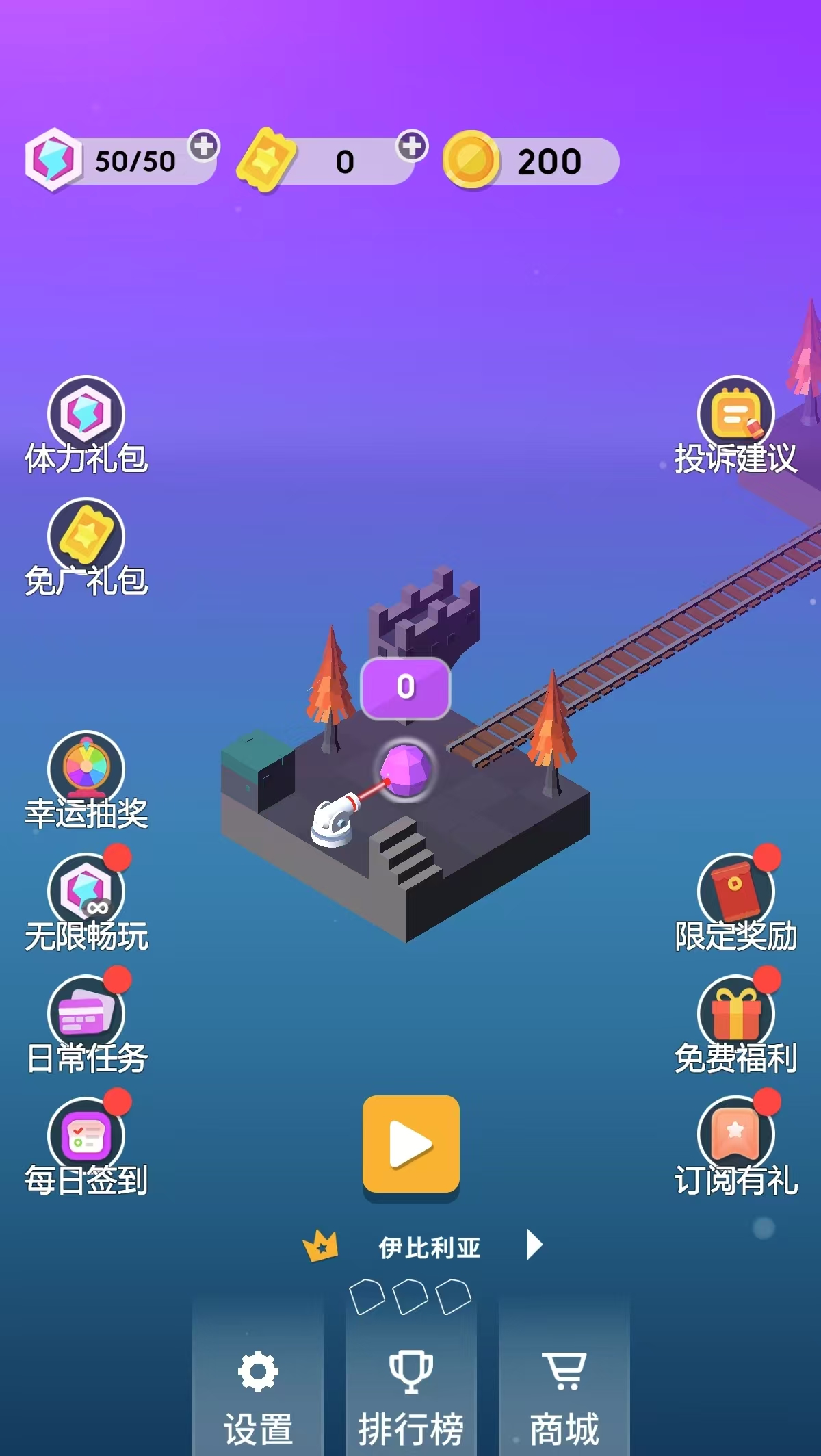Open the 免广礼包 ad-free pack
The height and width of the screenshot is (1456, 821).
pyautogui.click(x=86, y=547)
